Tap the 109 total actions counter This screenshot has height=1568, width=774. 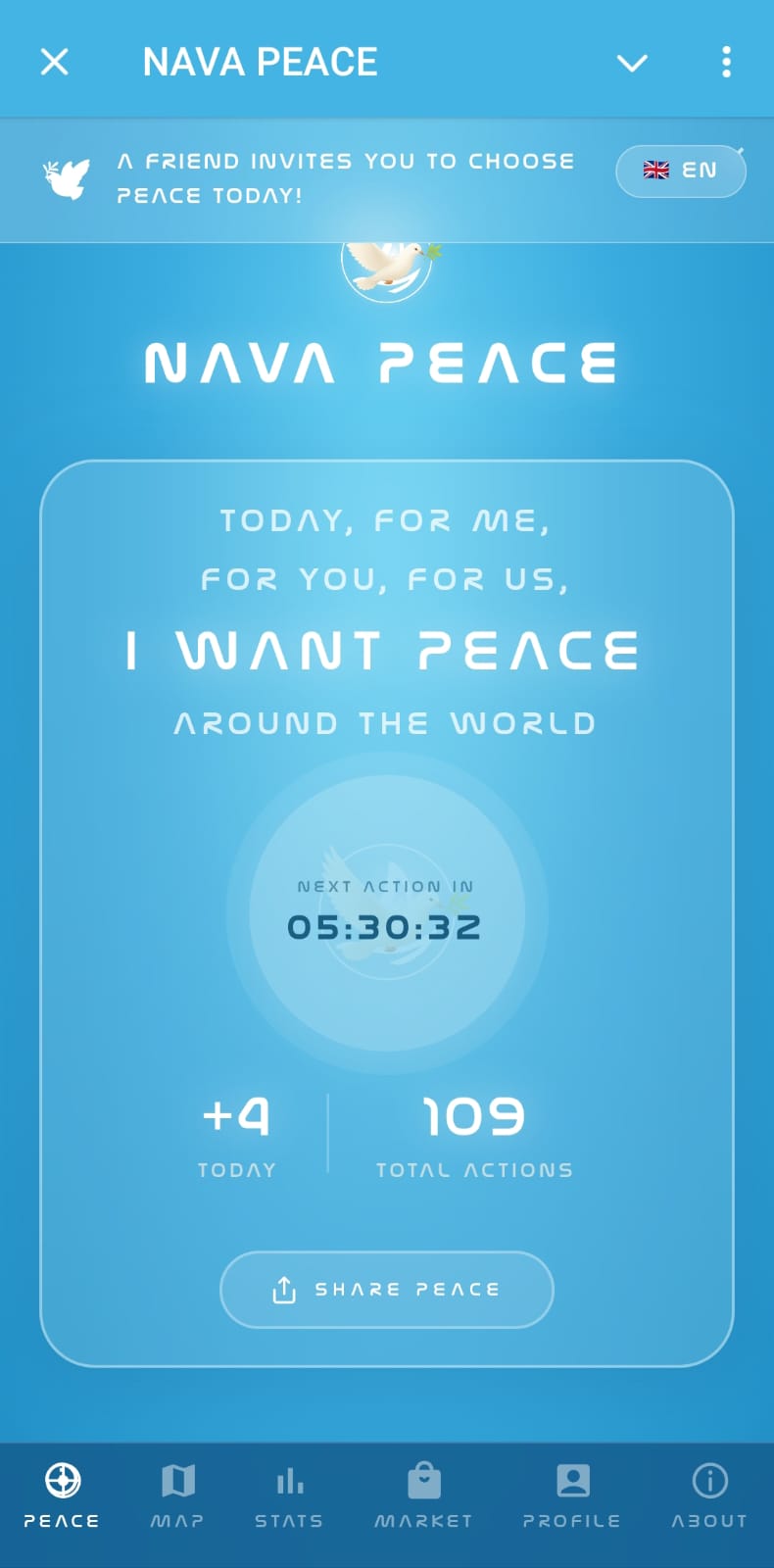tap(473, 1117)
